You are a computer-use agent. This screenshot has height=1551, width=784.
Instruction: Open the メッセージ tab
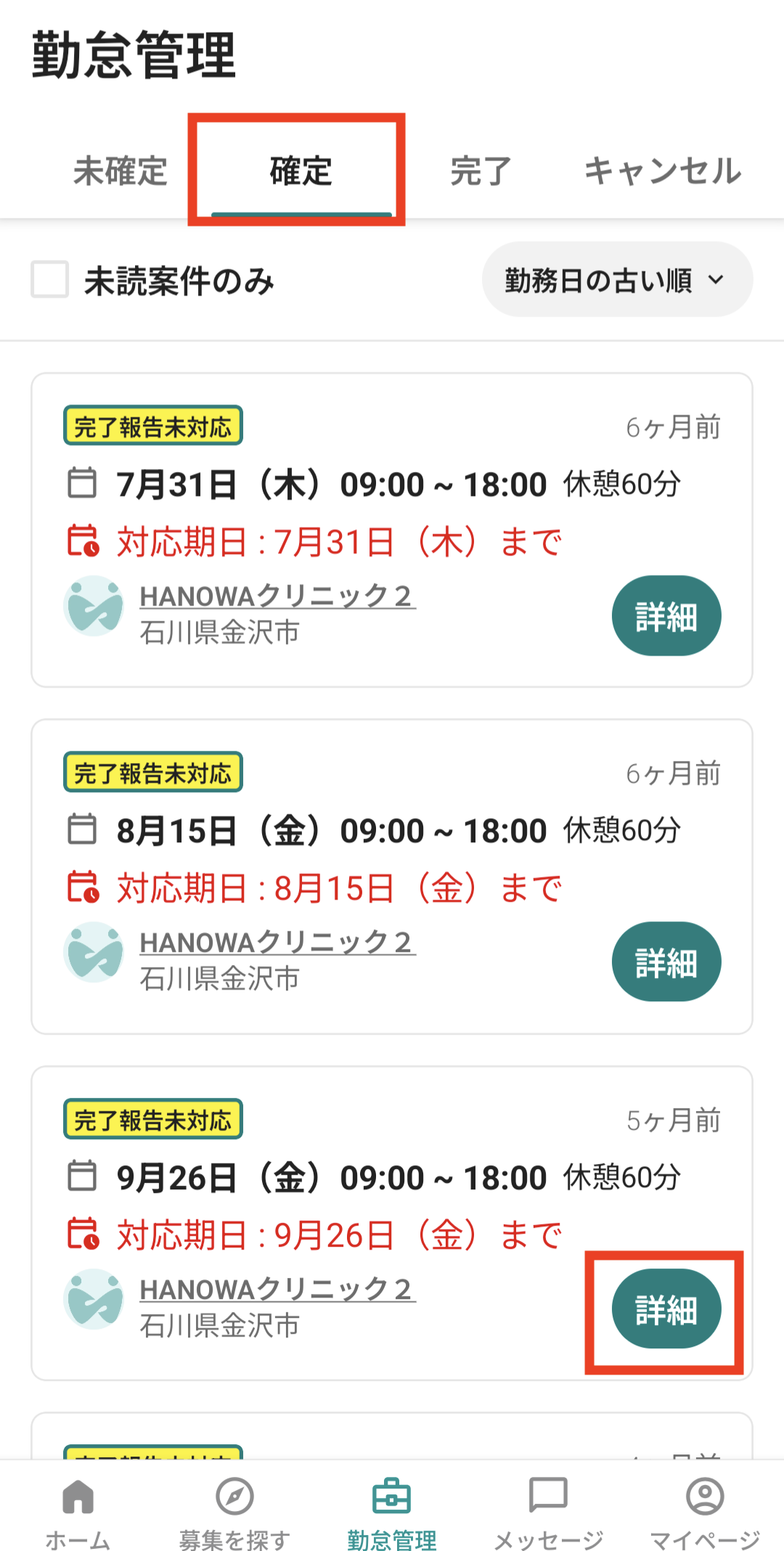548,1510
